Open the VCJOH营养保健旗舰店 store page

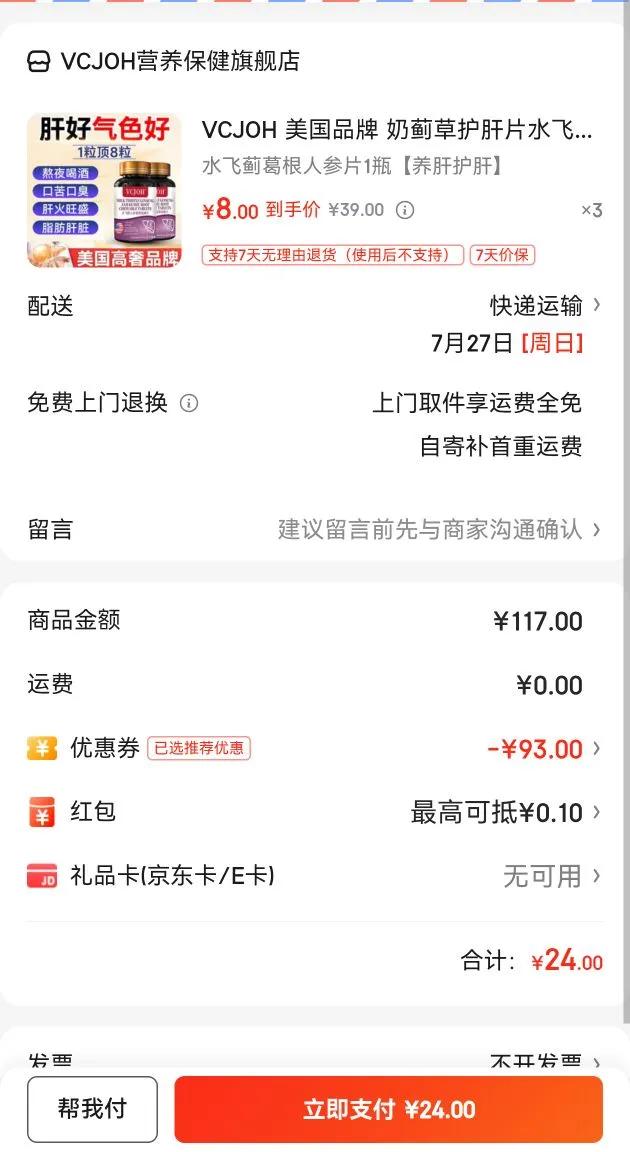tap(180, 61)
